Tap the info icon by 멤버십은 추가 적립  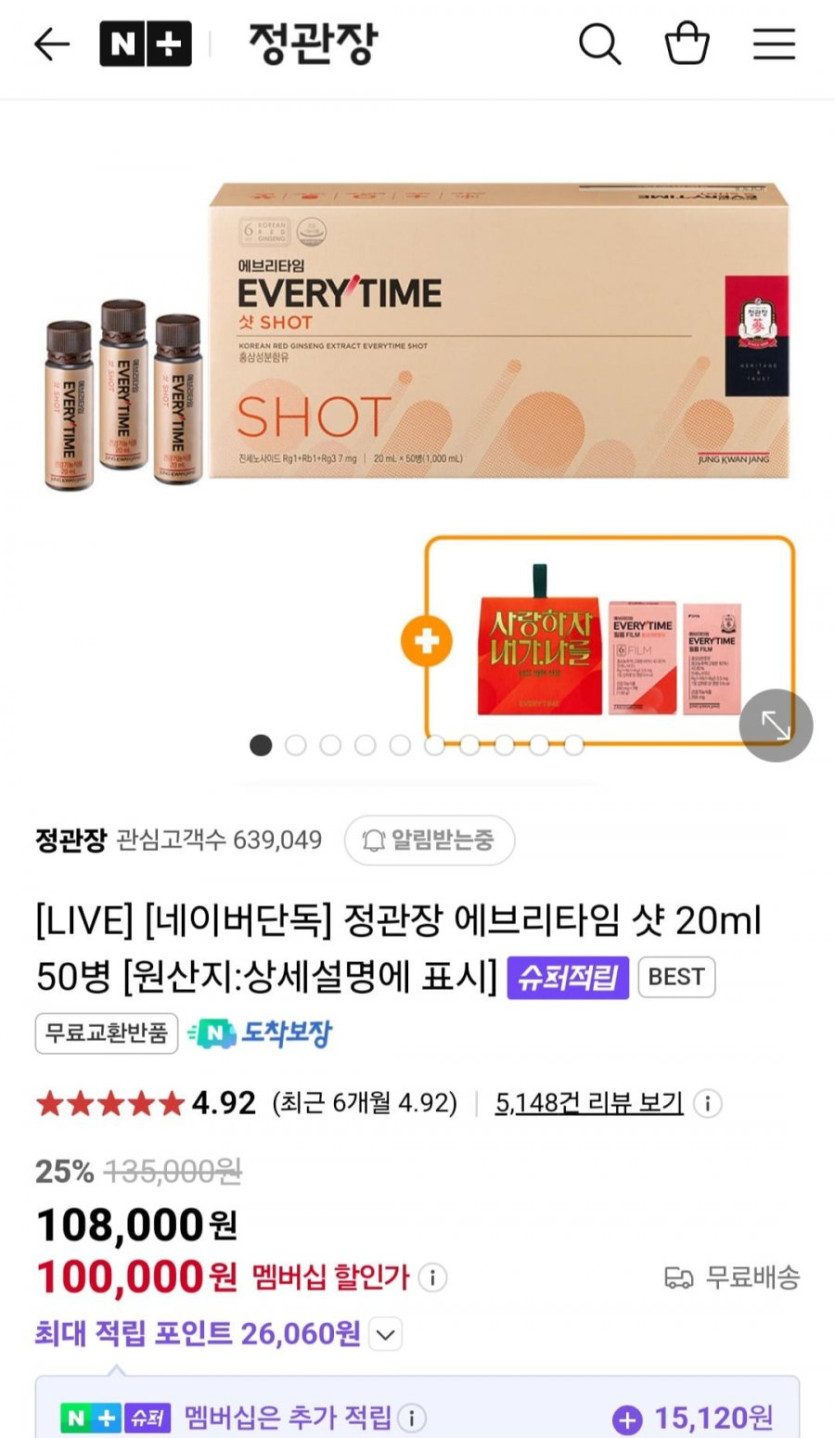point(411,1418)
